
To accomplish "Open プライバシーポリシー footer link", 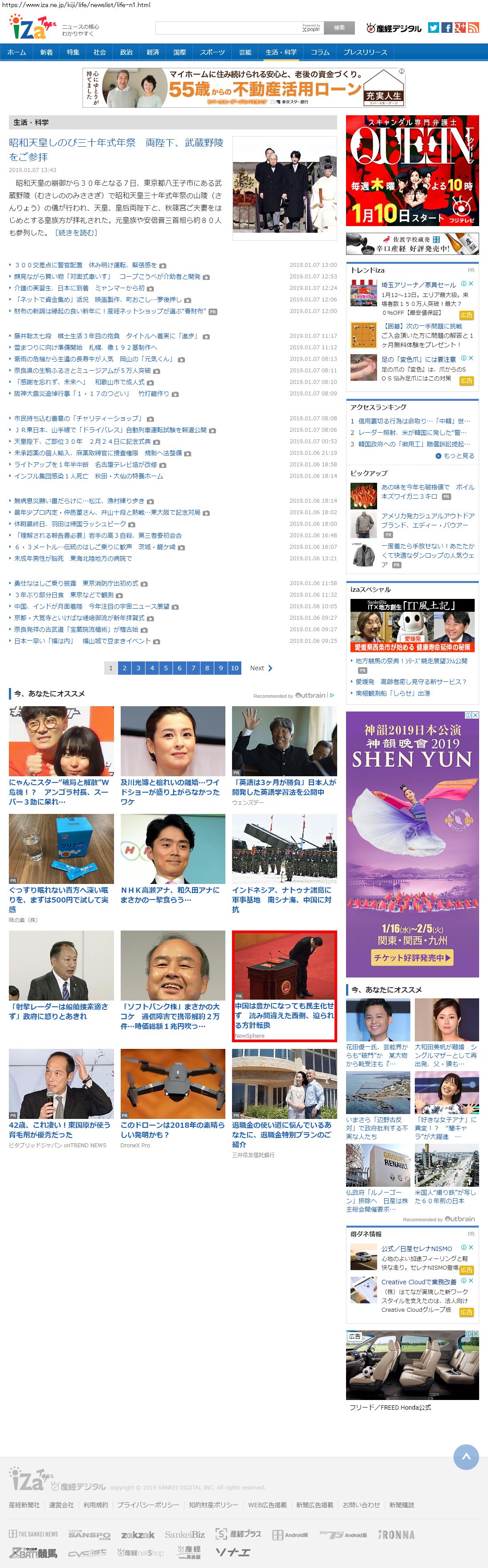I will pyautogui.click(x=148, y=1505).
